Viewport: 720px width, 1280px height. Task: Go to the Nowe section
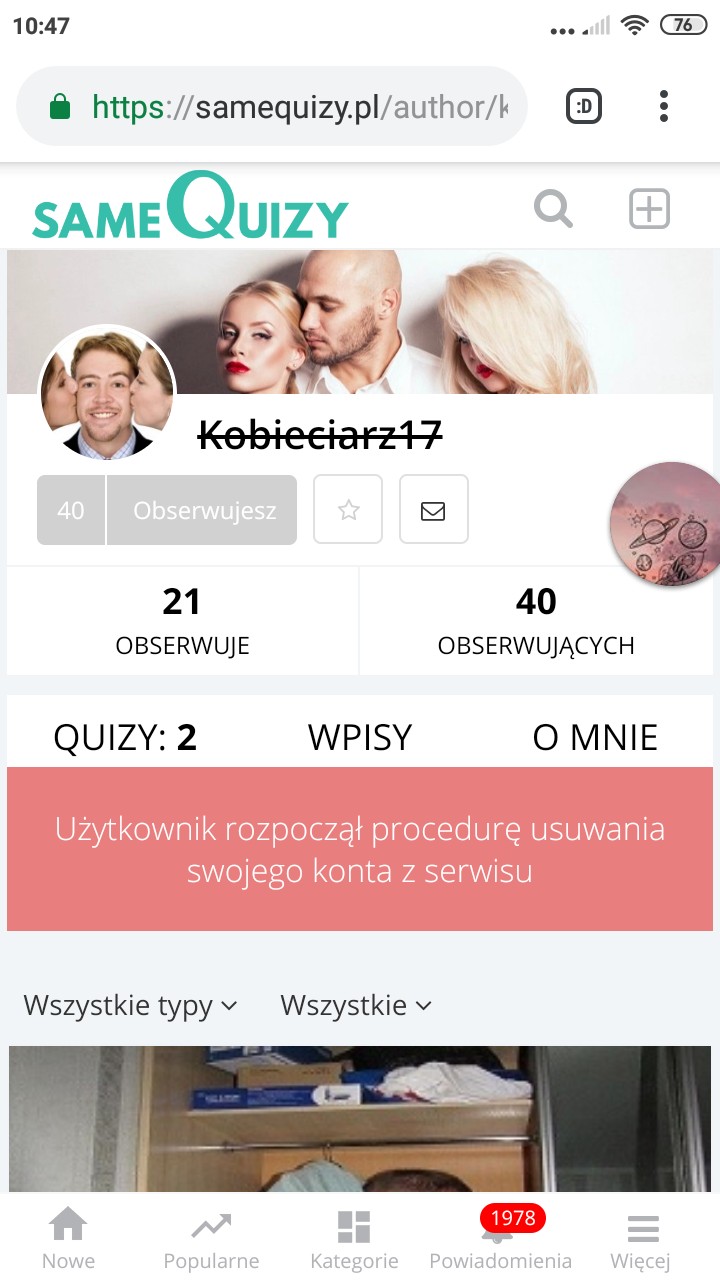click(68, 1238)
